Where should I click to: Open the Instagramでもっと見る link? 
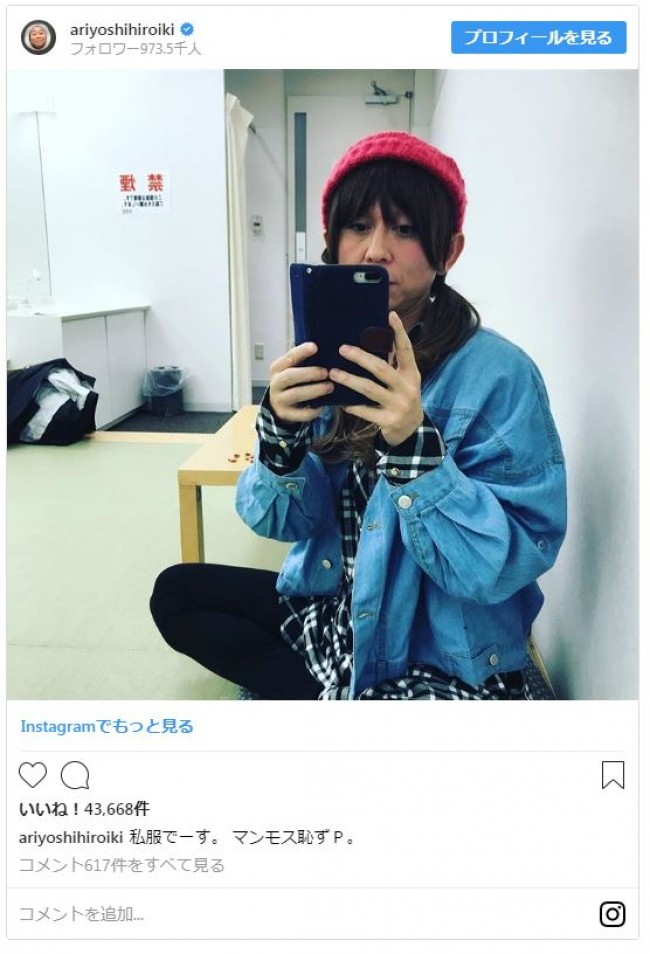[107, 726]
